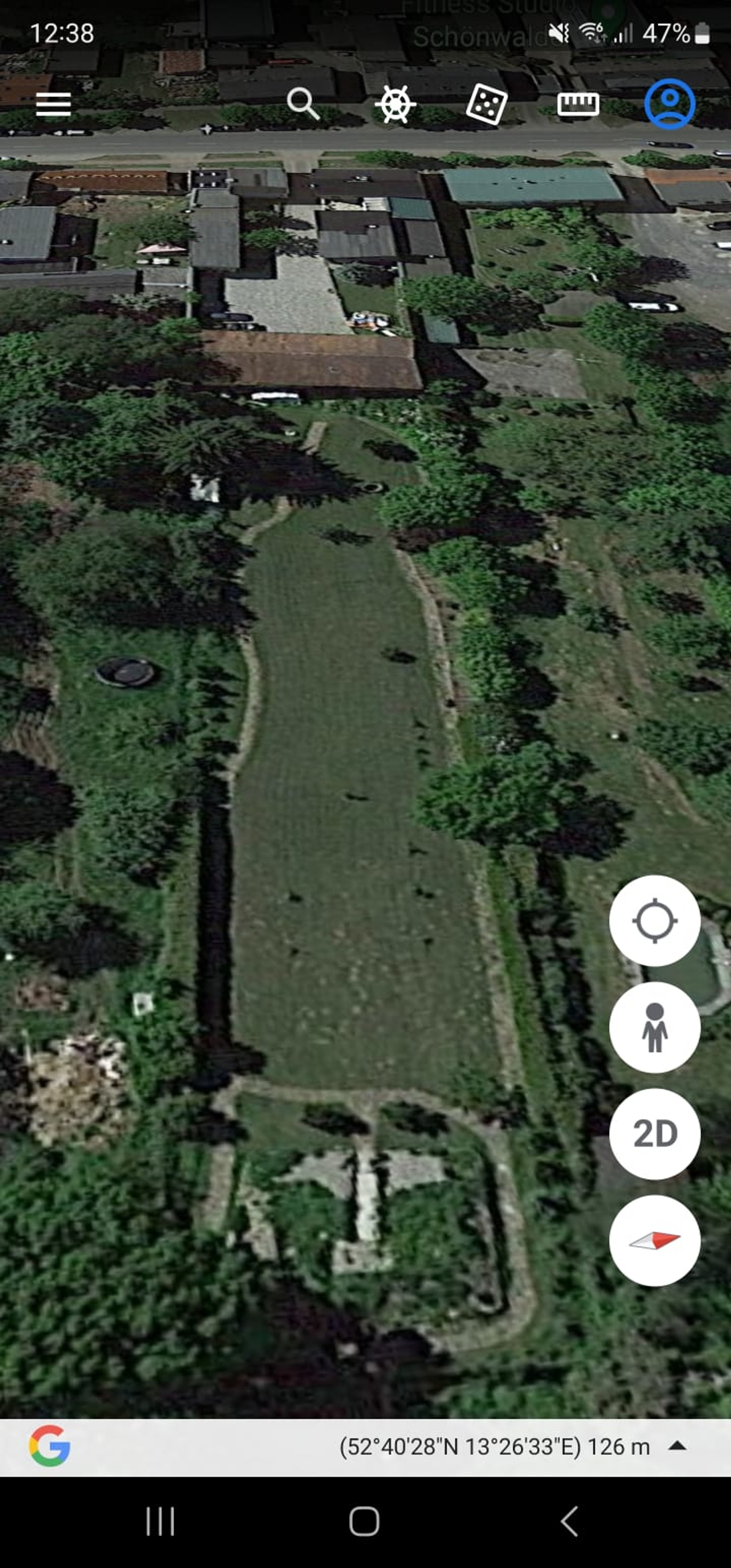This screenshot has width=731, height=1568.
Task: Tap the I'm Feeling Lucky dice
Action: (486, 104)
